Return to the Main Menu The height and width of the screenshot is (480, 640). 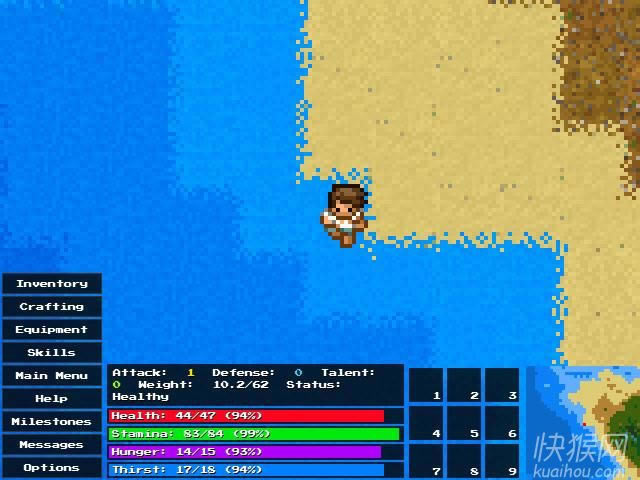coord(51,376)
